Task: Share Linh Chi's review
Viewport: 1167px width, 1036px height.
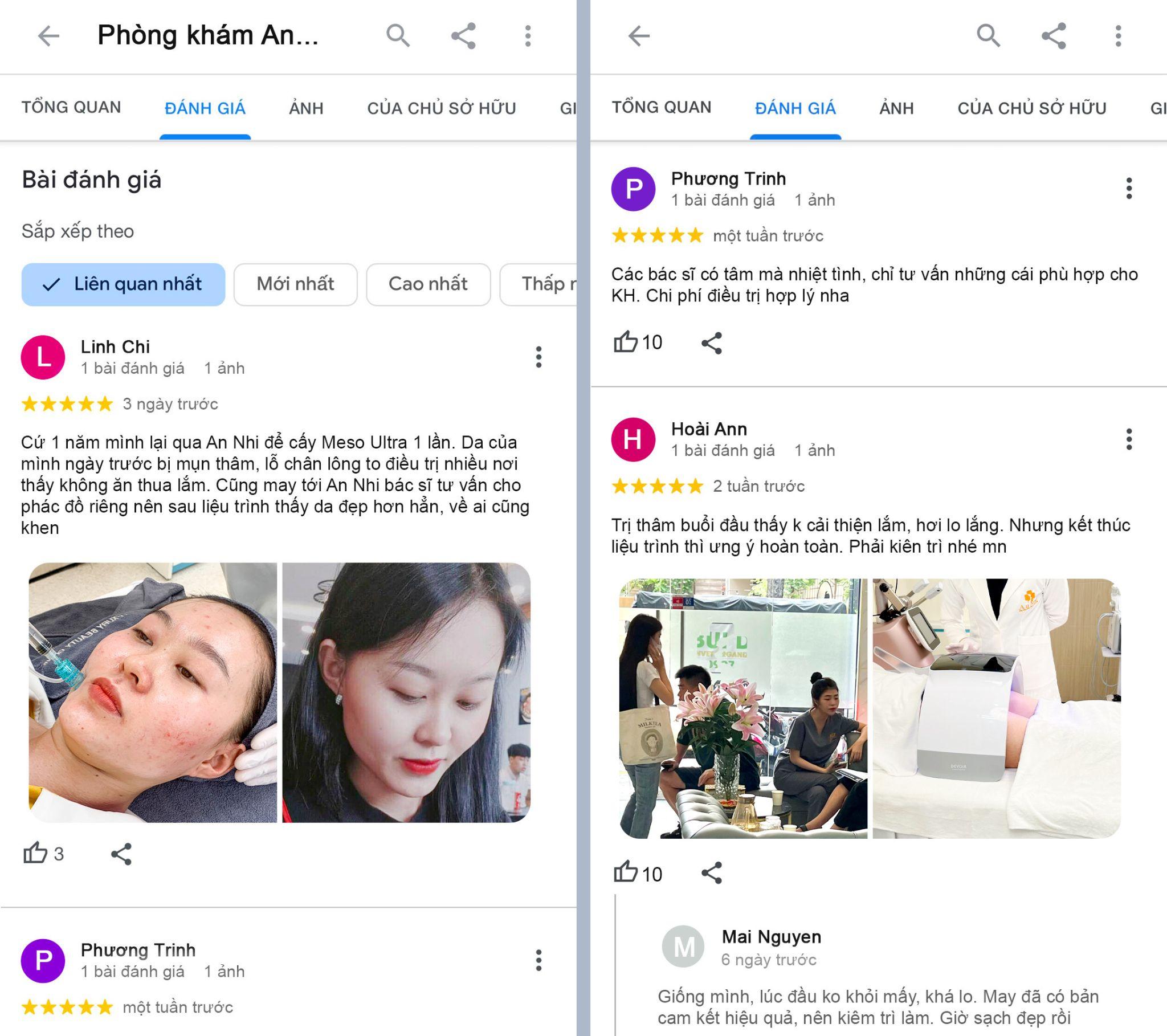Action: pyautogui.click(x=121, y=854)
